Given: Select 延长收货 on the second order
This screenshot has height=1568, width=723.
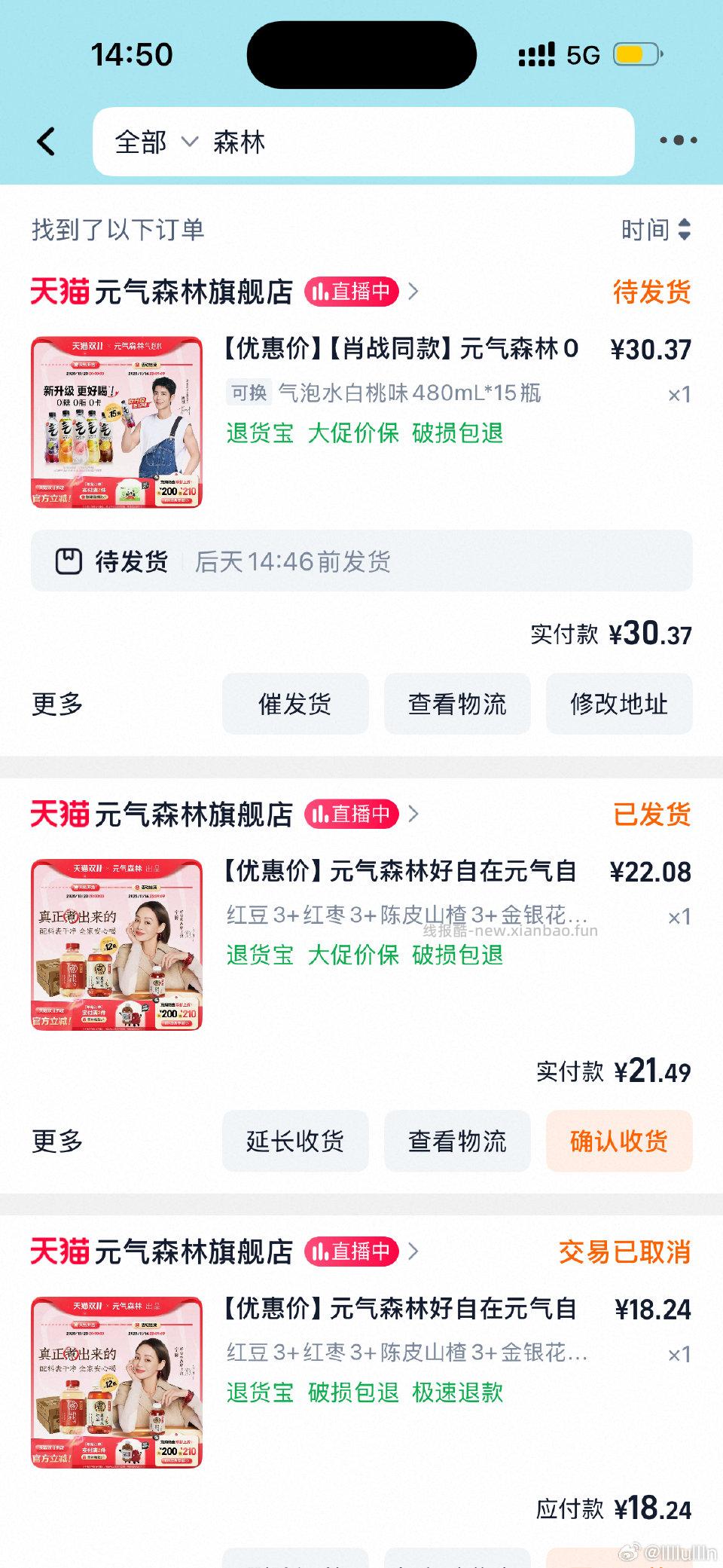Looking at the screenshot, I should [294, 1142].
